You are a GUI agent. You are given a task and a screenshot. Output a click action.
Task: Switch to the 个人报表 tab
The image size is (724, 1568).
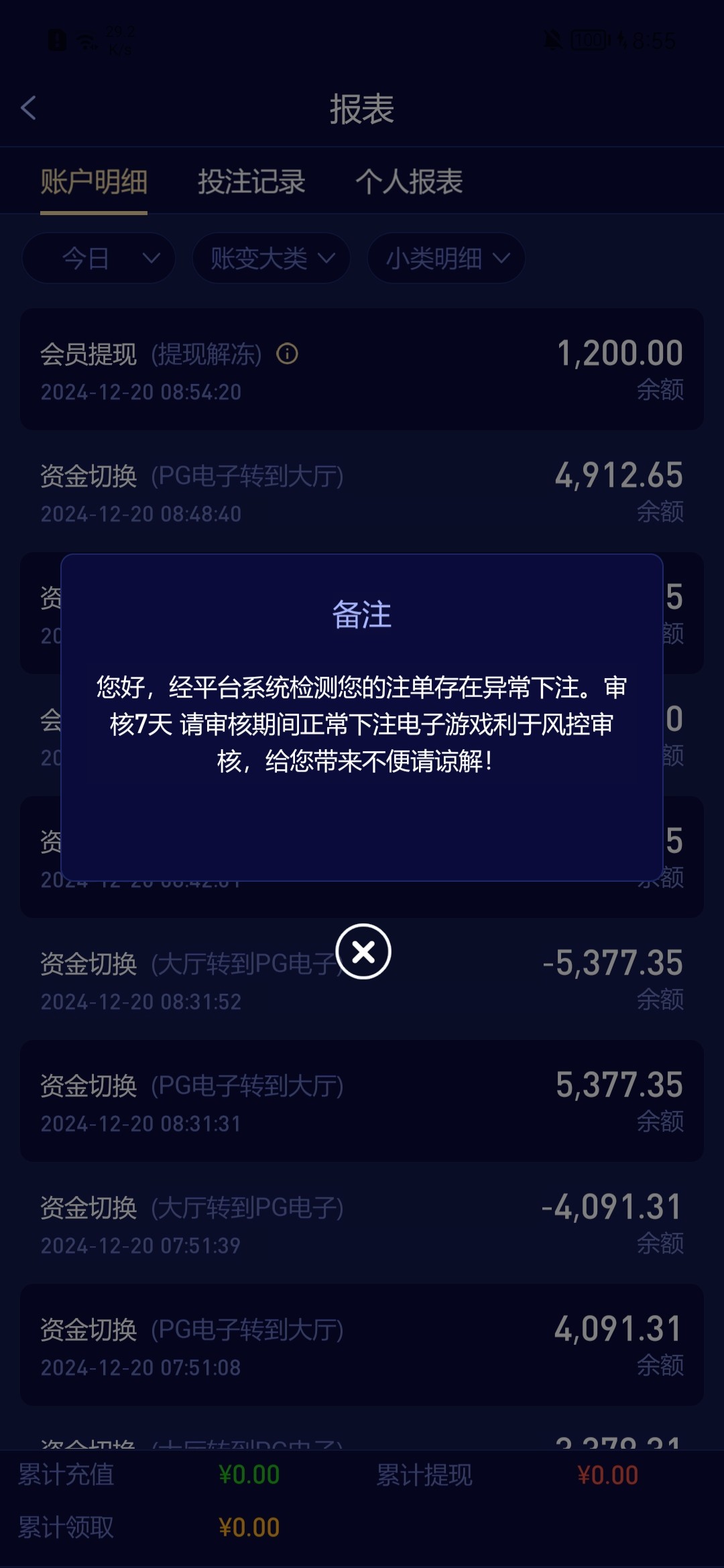point(409,182)
